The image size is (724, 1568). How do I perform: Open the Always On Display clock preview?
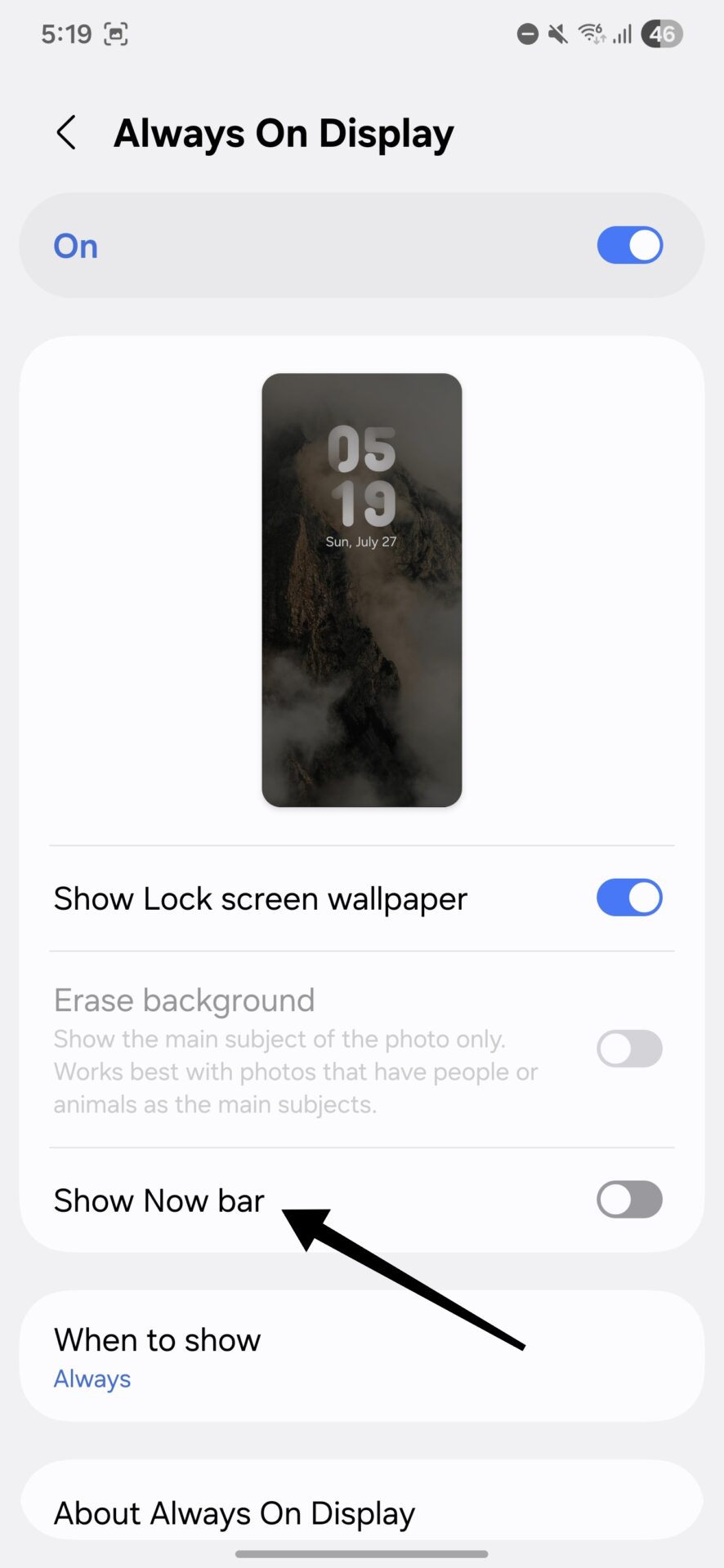click(x=362, y=590)
